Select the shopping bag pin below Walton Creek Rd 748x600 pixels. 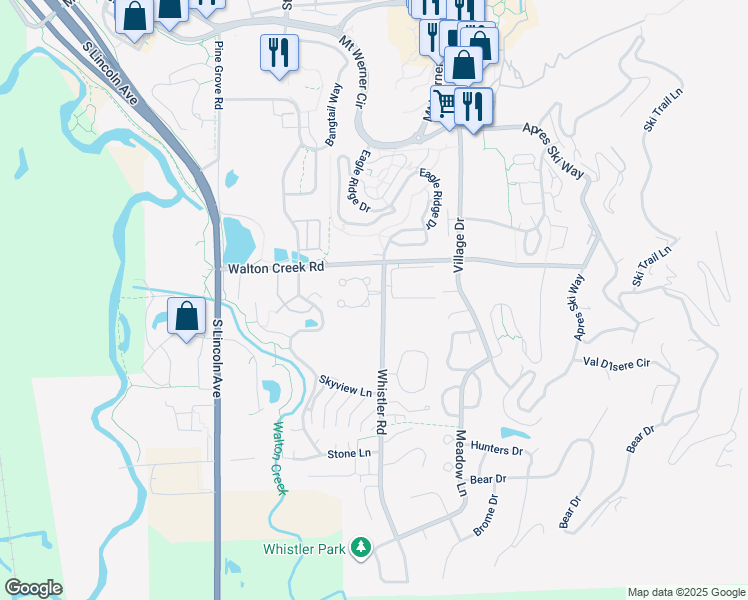[186, 316]
